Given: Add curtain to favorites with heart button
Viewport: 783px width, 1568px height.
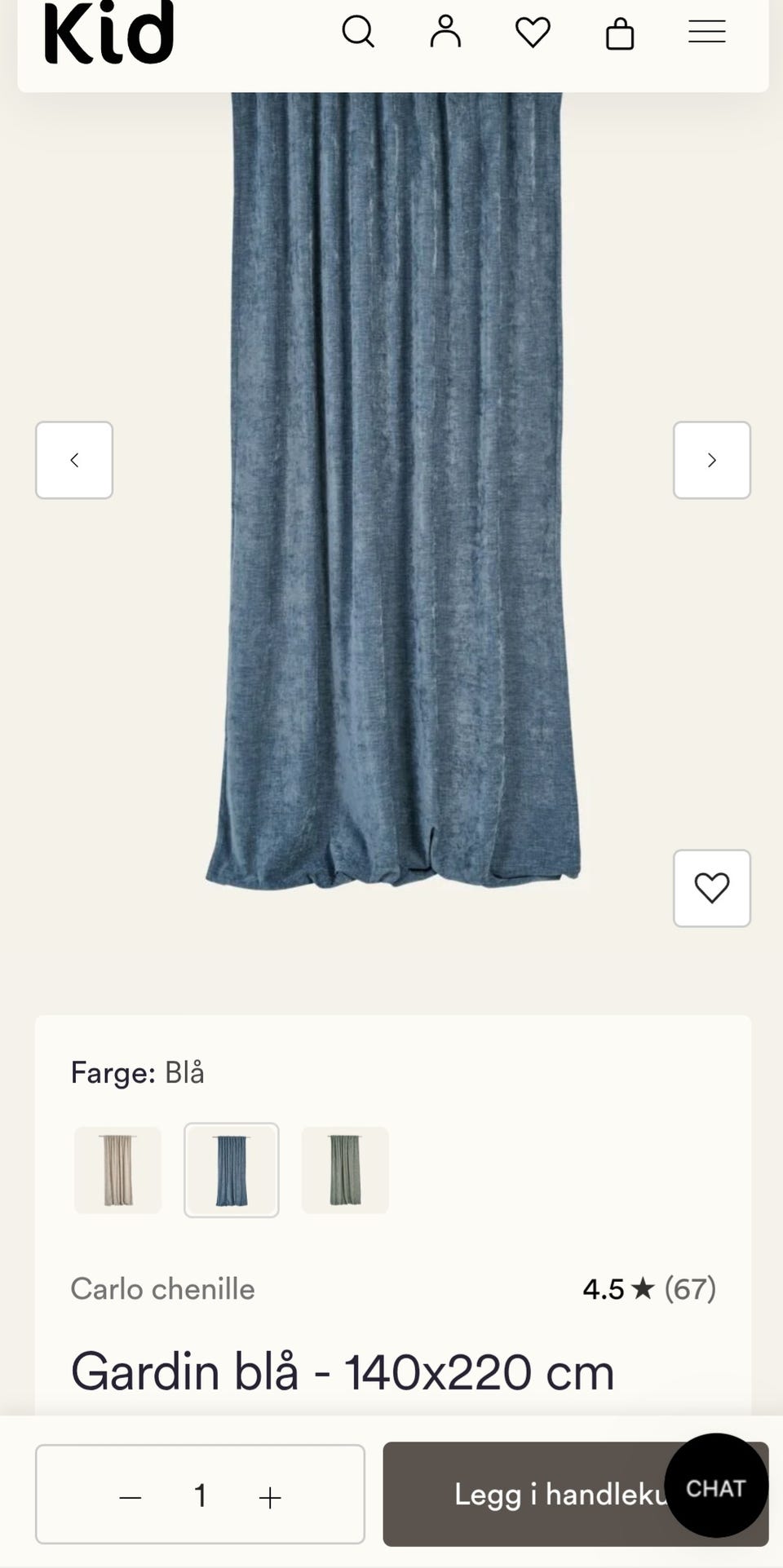Looking at the screenshot, I should click(712, 888).
